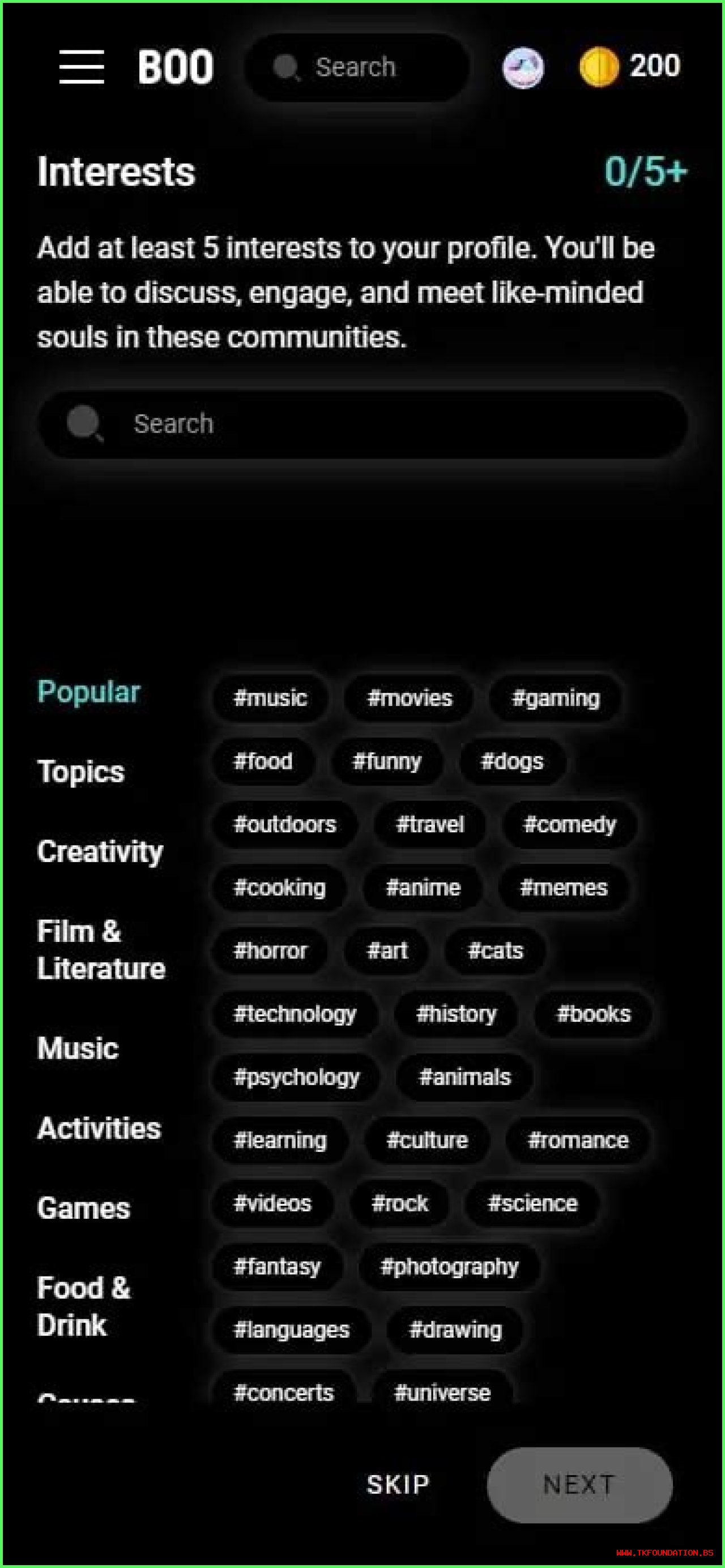Open the profile avatar

[523, 67]
